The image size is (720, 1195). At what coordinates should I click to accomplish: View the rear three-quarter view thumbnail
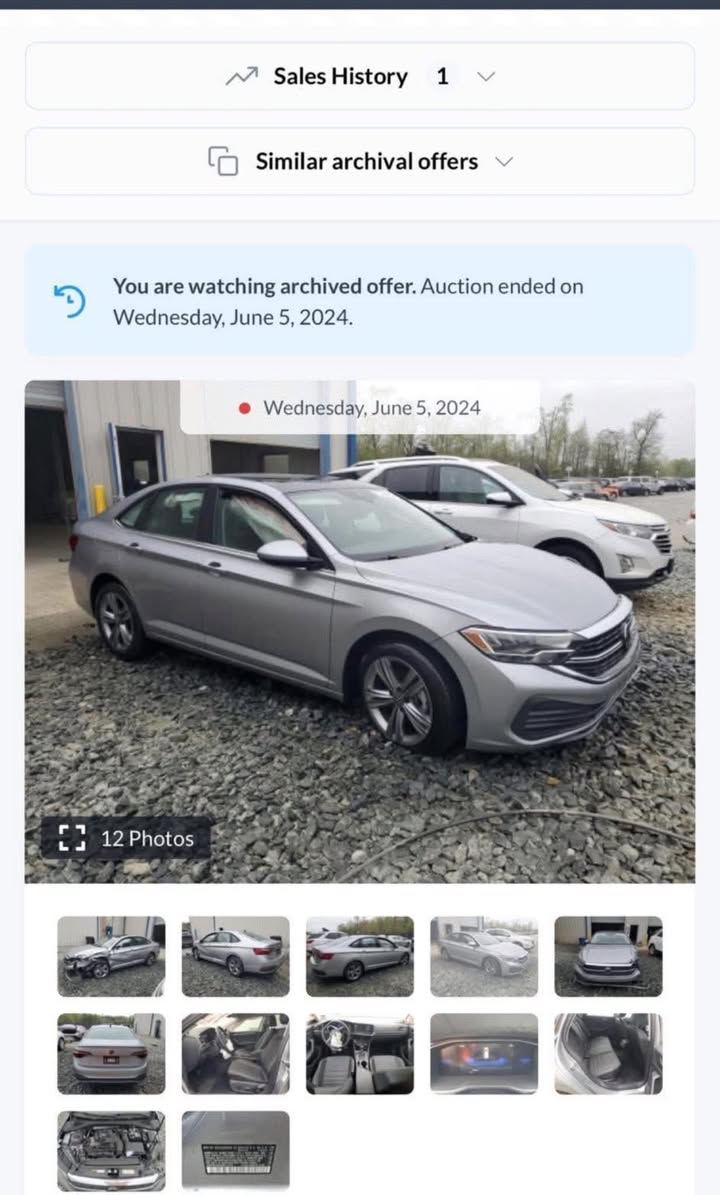click(235, 956)
